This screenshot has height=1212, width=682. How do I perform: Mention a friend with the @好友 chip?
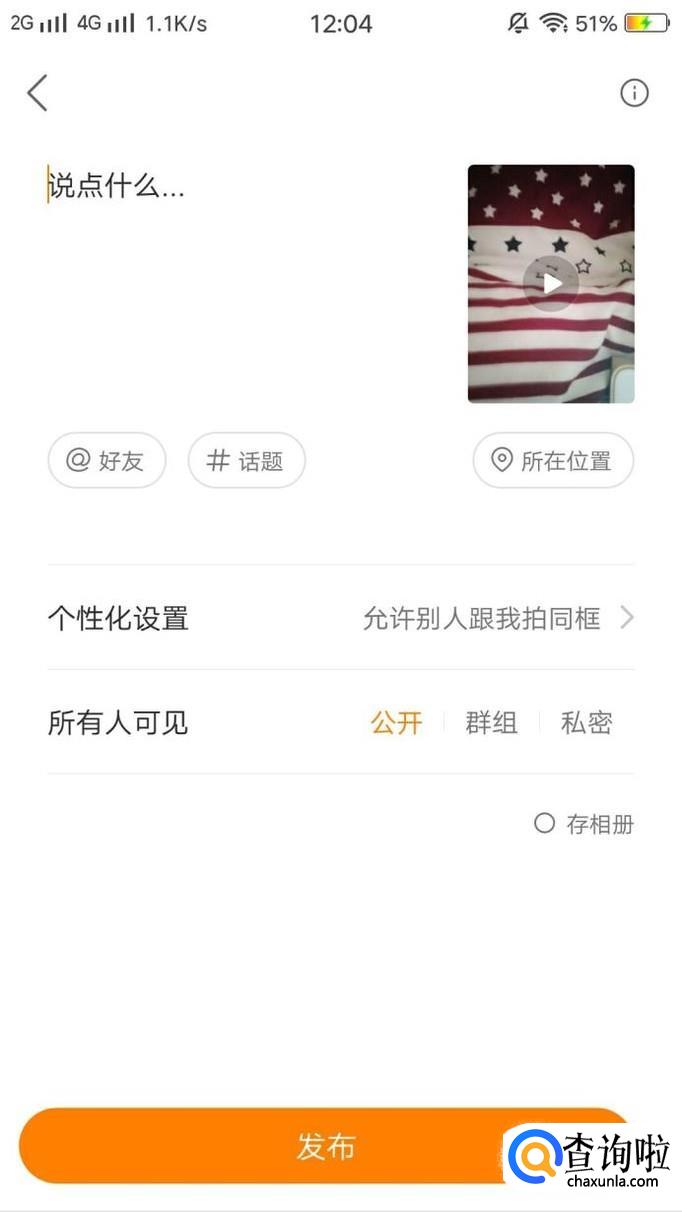106,461
